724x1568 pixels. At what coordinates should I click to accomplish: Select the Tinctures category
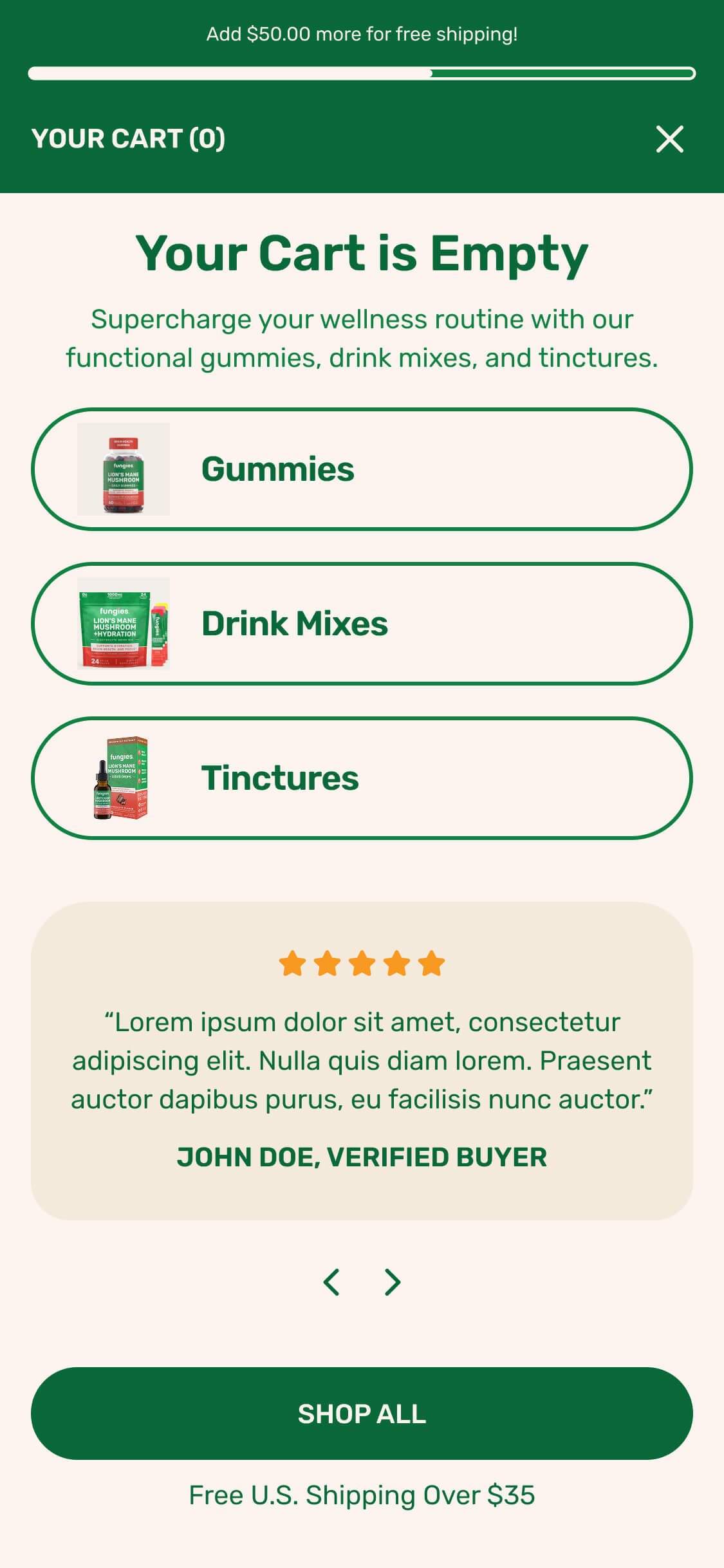[x=362, y=778]
